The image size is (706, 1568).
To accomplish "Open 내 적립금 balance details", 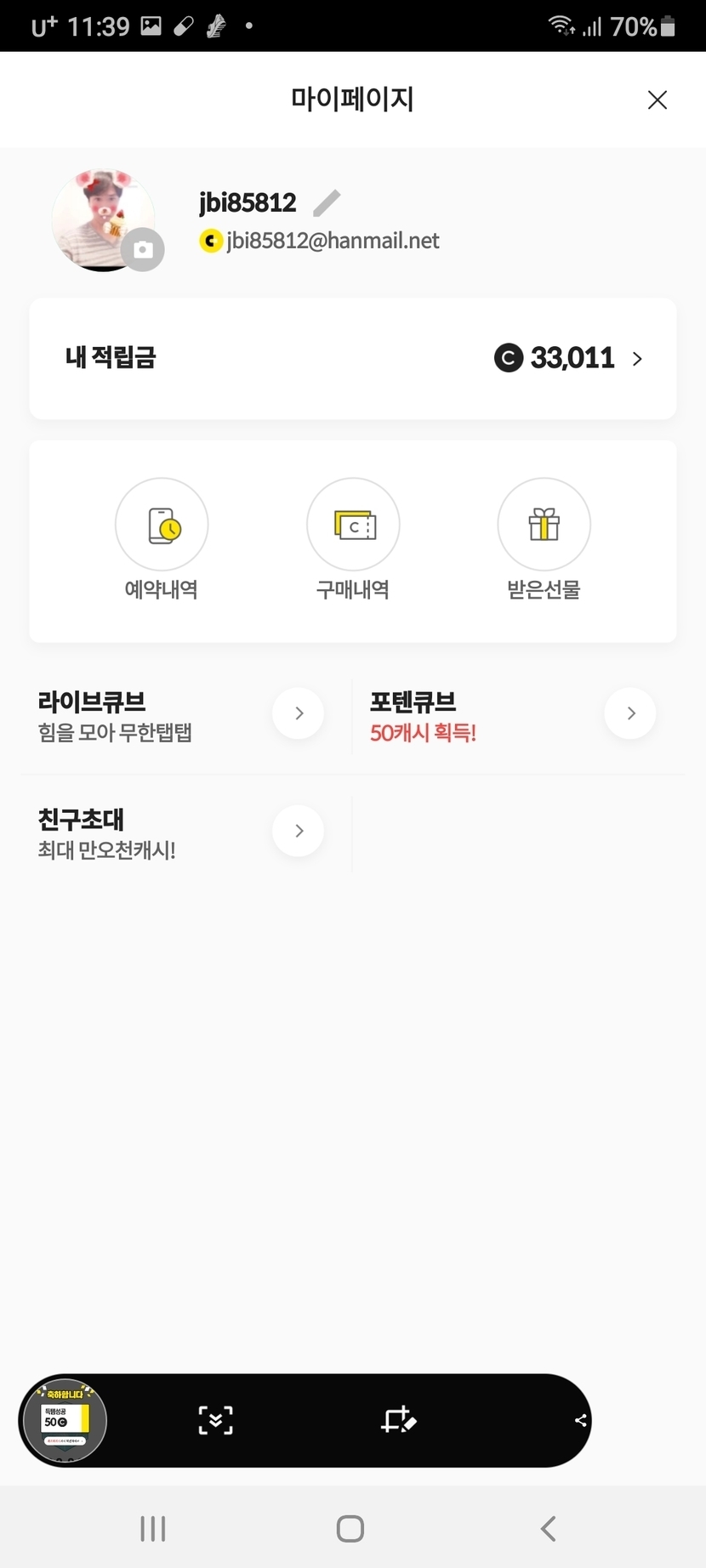I will click(x=352, y=358).
